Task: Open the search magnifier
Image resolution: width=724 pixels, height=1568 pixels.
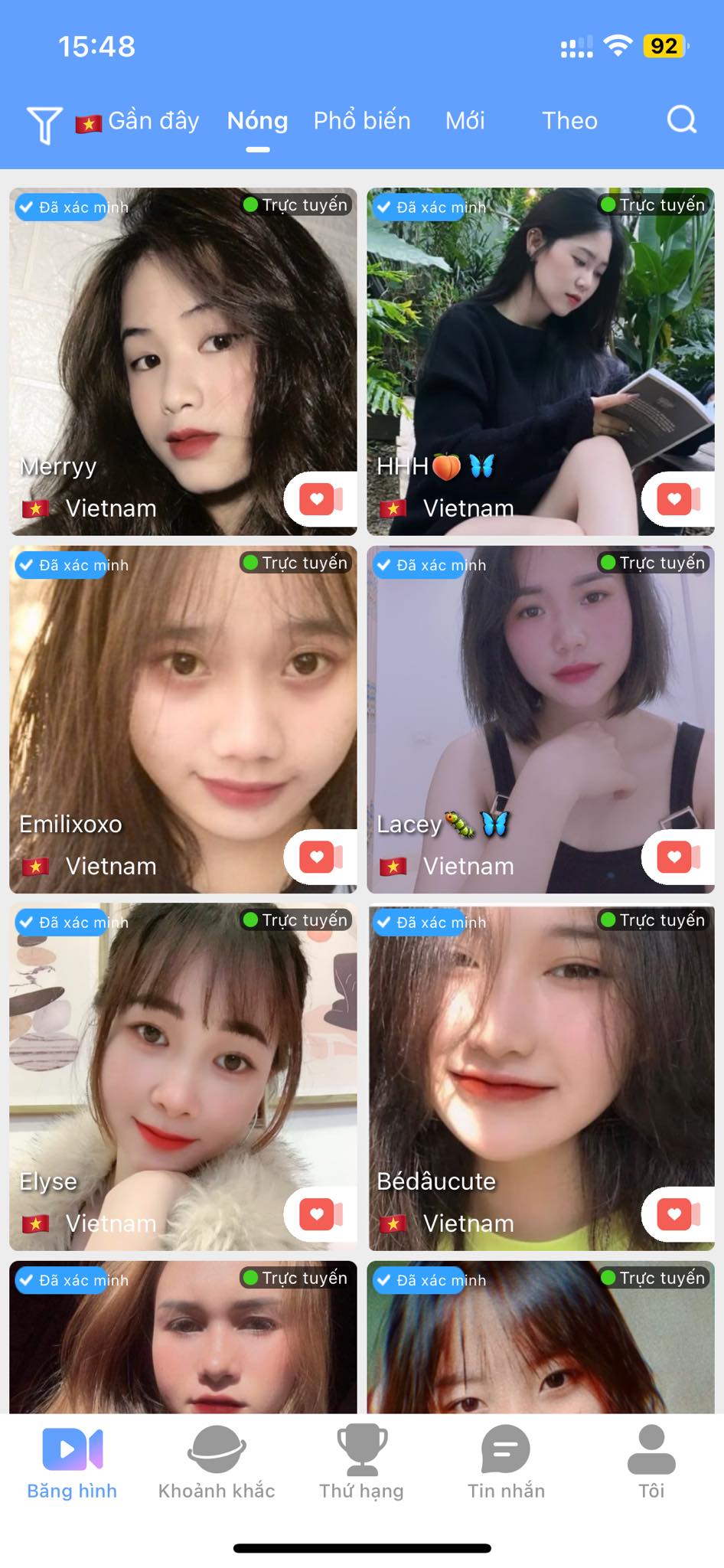Action: pyautogui.click(x=681, y=120)
